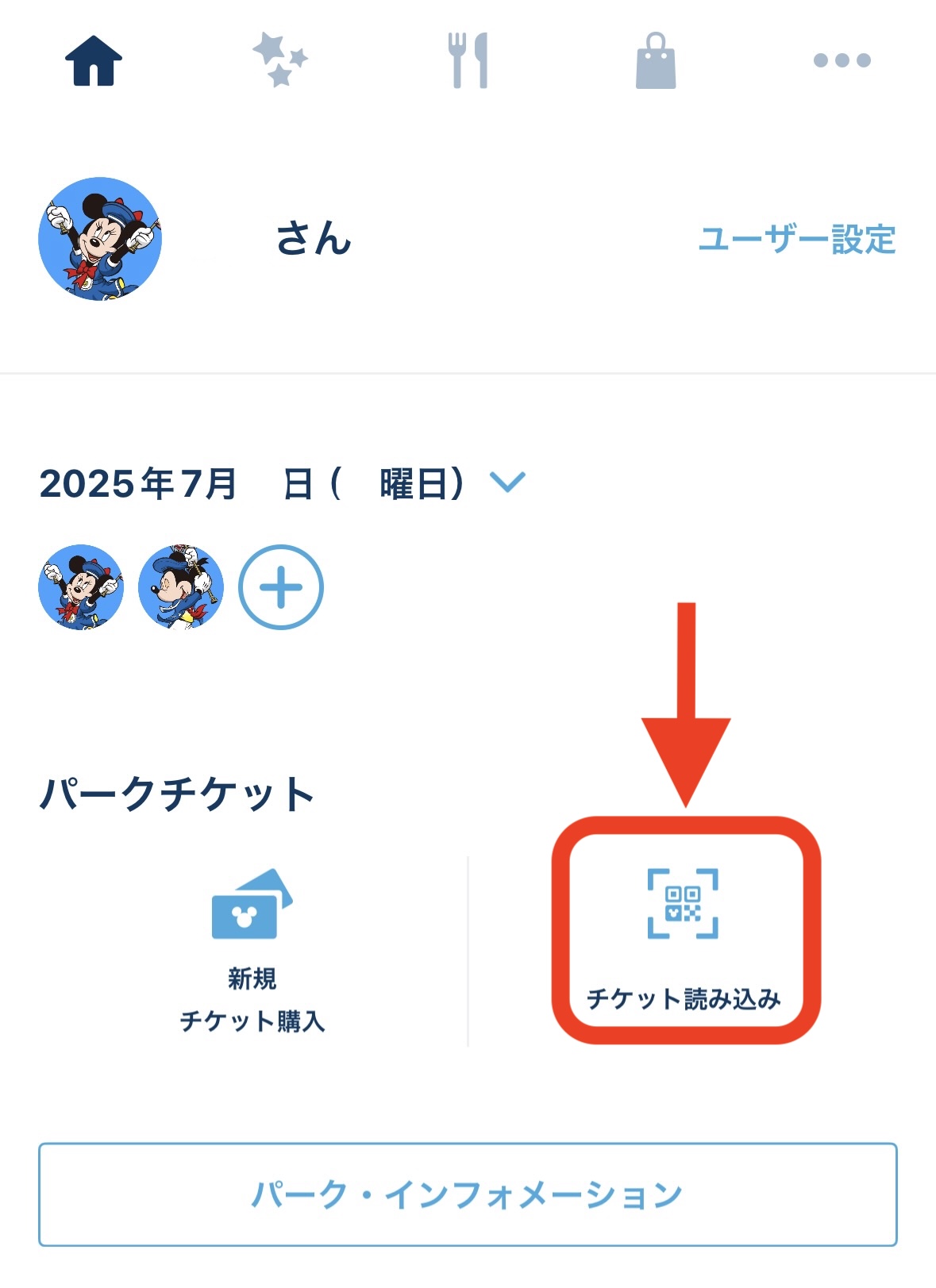Go to the home tab
The image size is (936, 1288).
tap(94, 60)
